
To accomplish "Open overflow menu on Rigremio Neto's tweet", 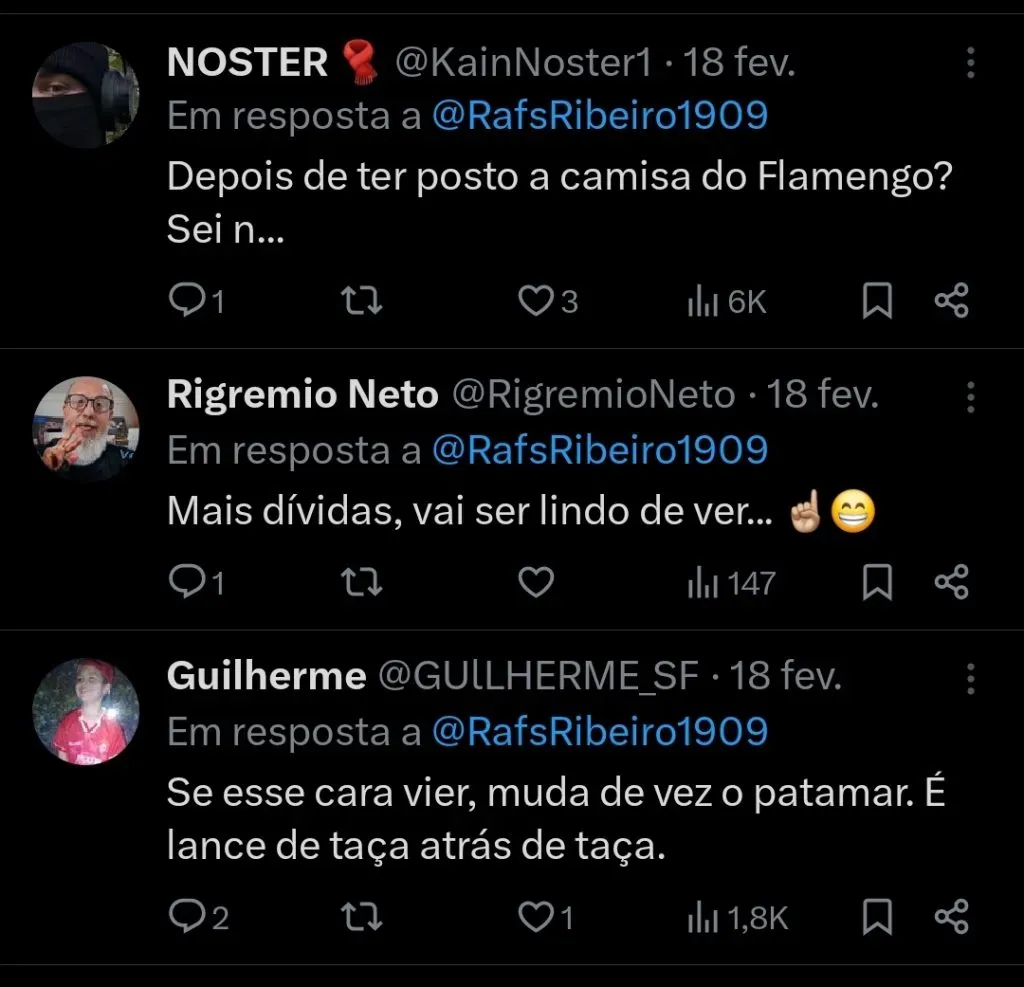I will click(x=970, y=396).
